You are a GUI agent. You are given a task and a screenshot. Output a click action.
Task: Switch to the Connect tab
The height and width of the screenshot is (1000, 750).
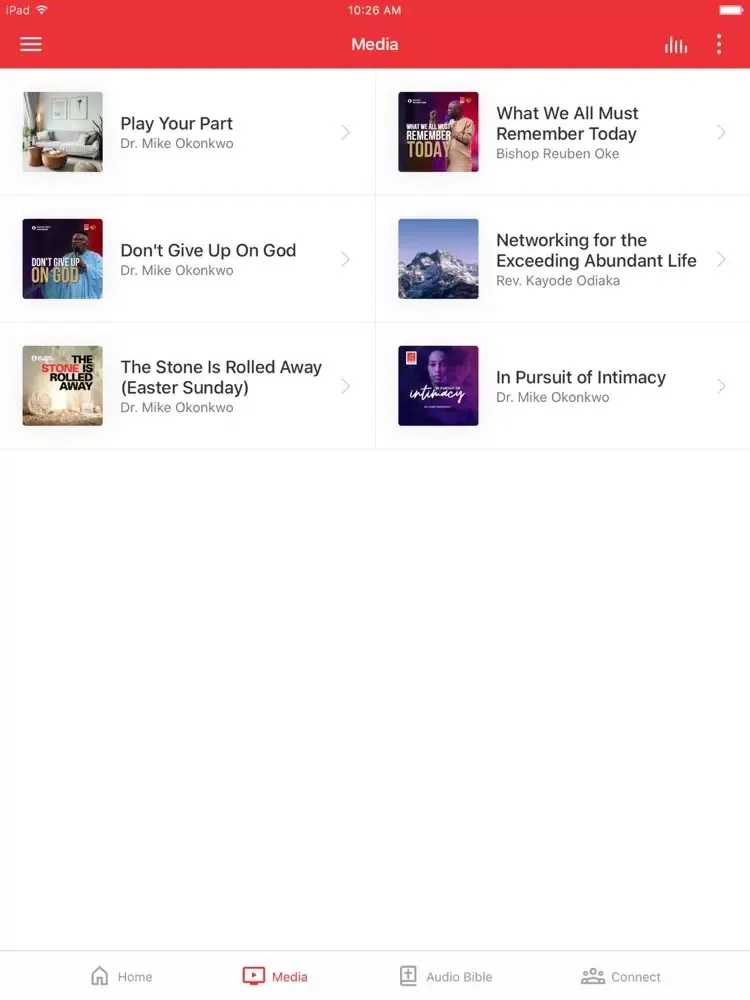pyautogui.click(x=621, y=976)
